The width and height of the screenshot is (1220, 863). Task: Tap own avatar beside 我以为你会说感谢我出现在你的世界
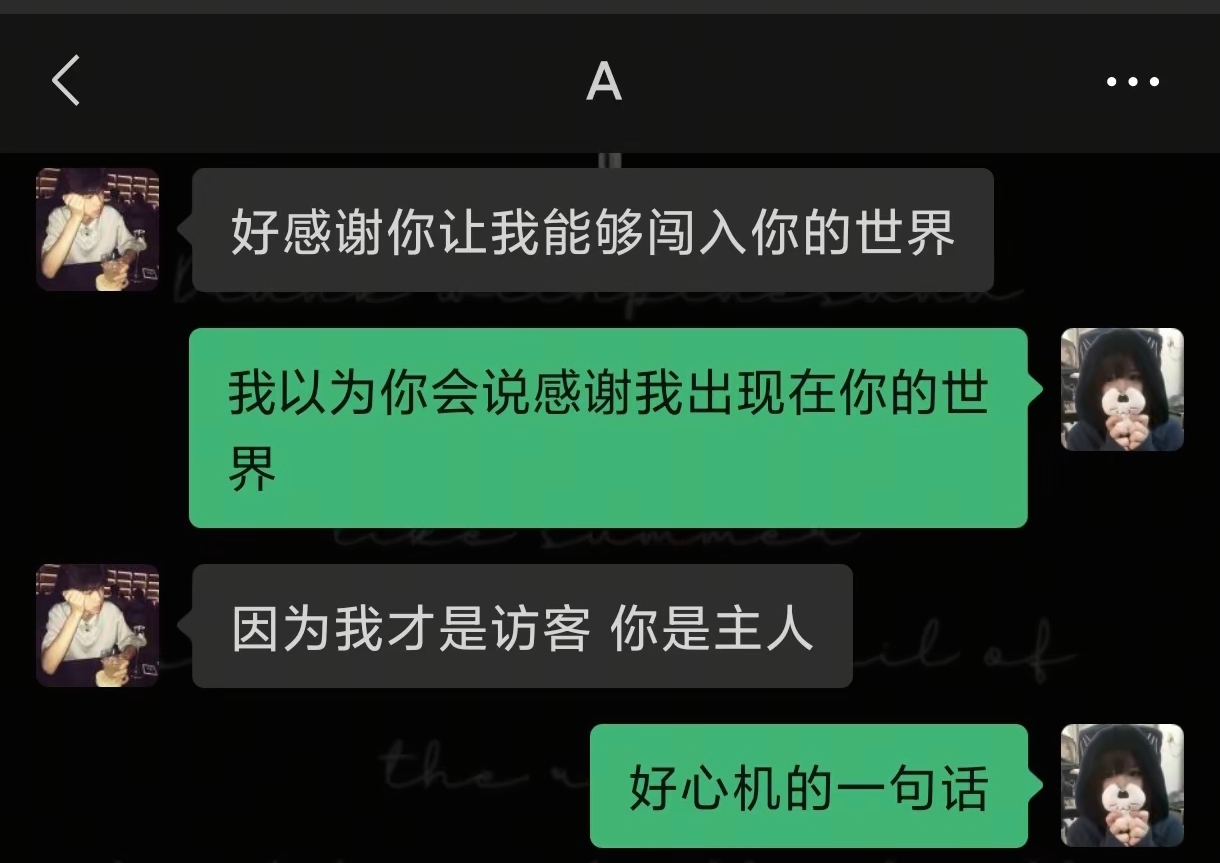click(1121, 389)
